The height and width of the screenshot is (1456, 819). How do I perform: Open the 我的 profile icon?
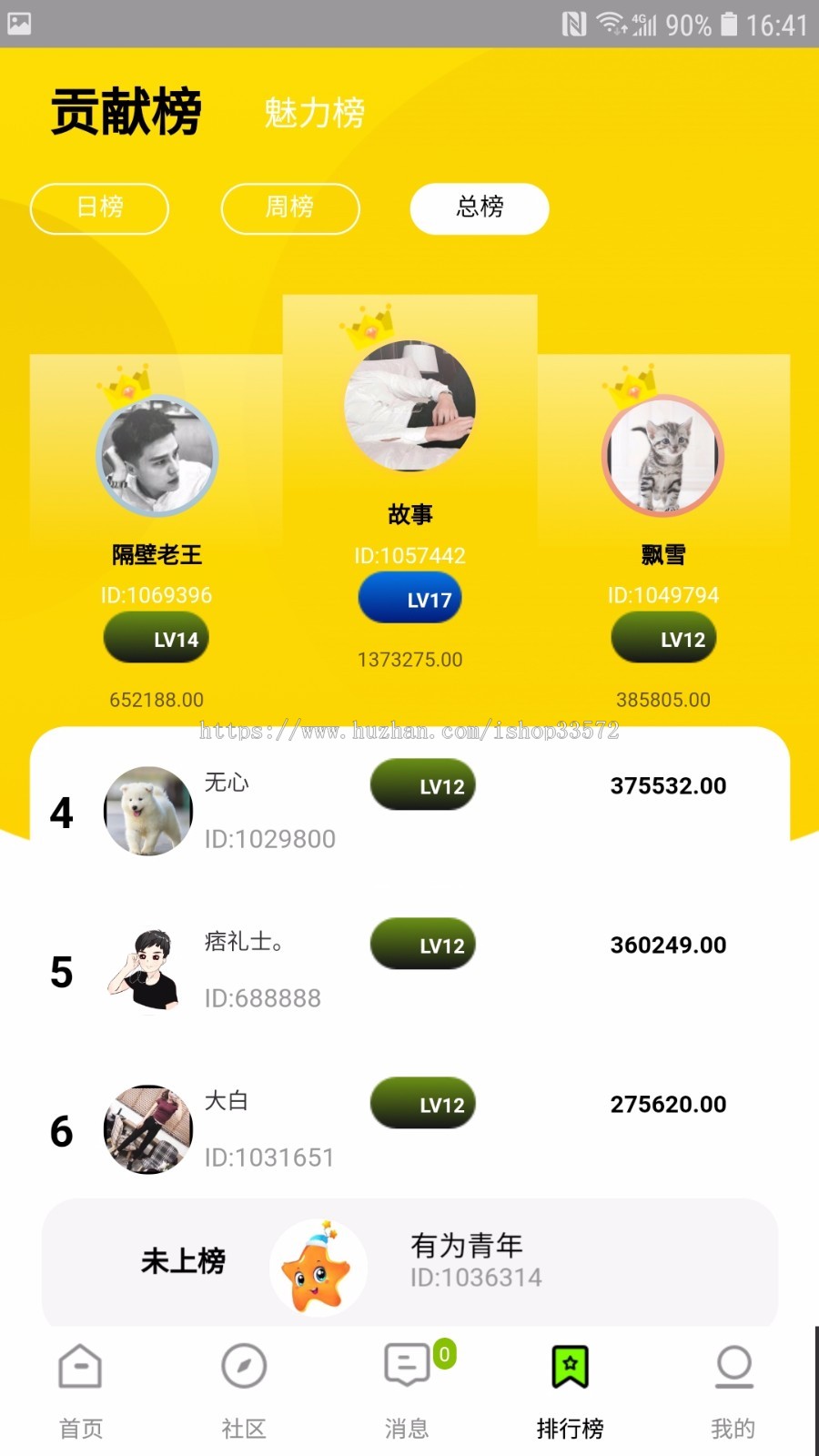point(733,1365)
